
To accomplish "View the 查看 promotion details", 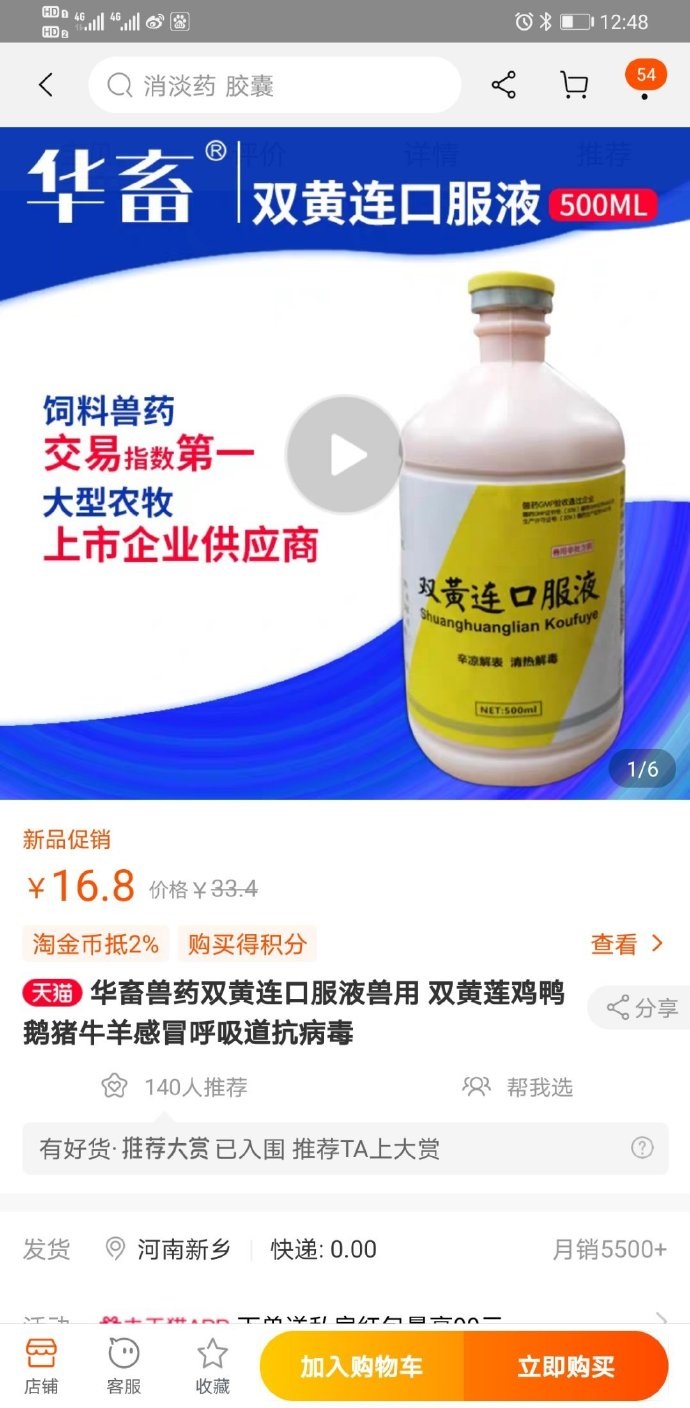I will tap(627, 944).
